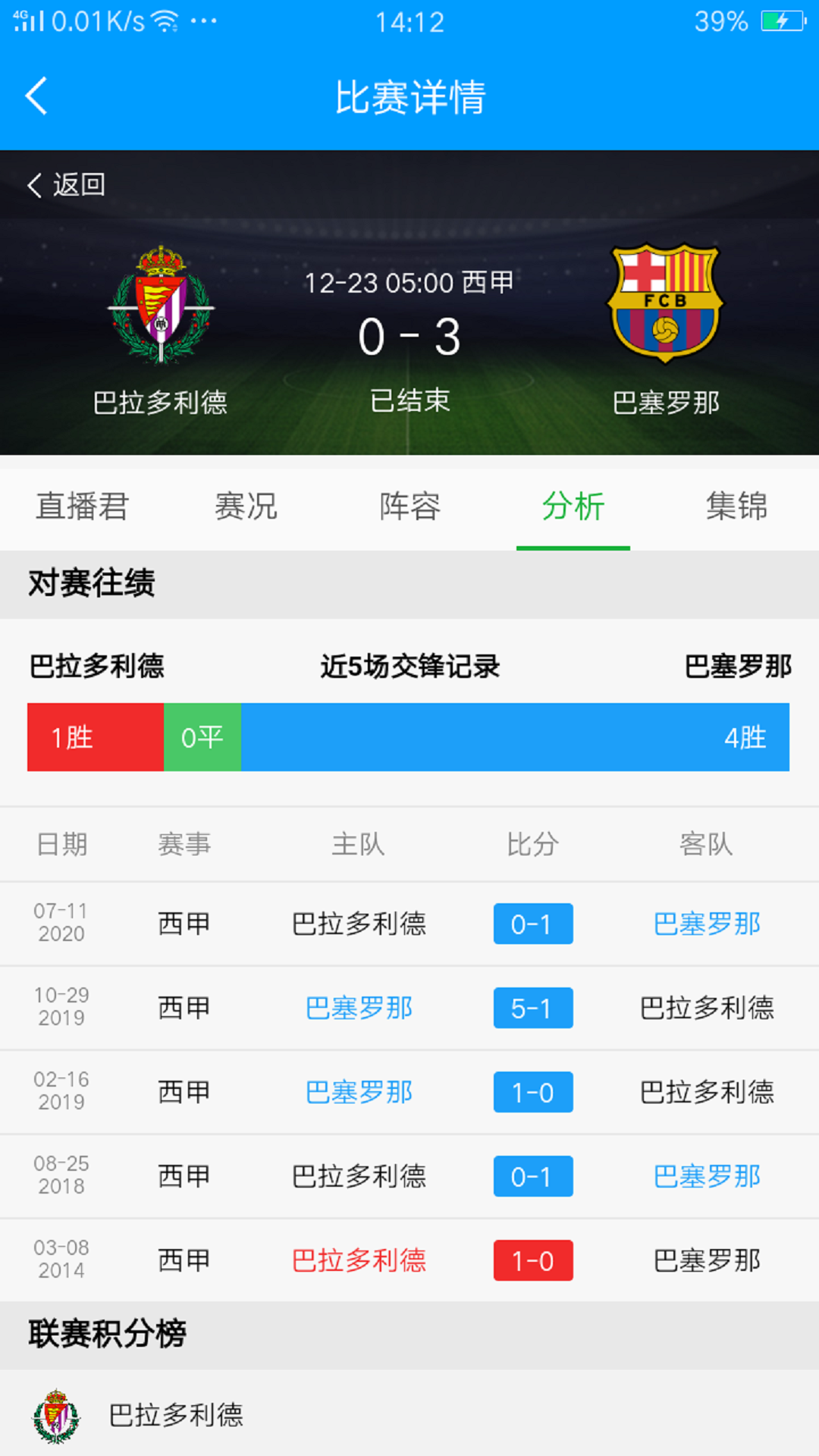This screenshot has width=819, height=1456.
Task: Open the 阵容 lineup tab
Action: pyautogui.click(x=409, y=507)
